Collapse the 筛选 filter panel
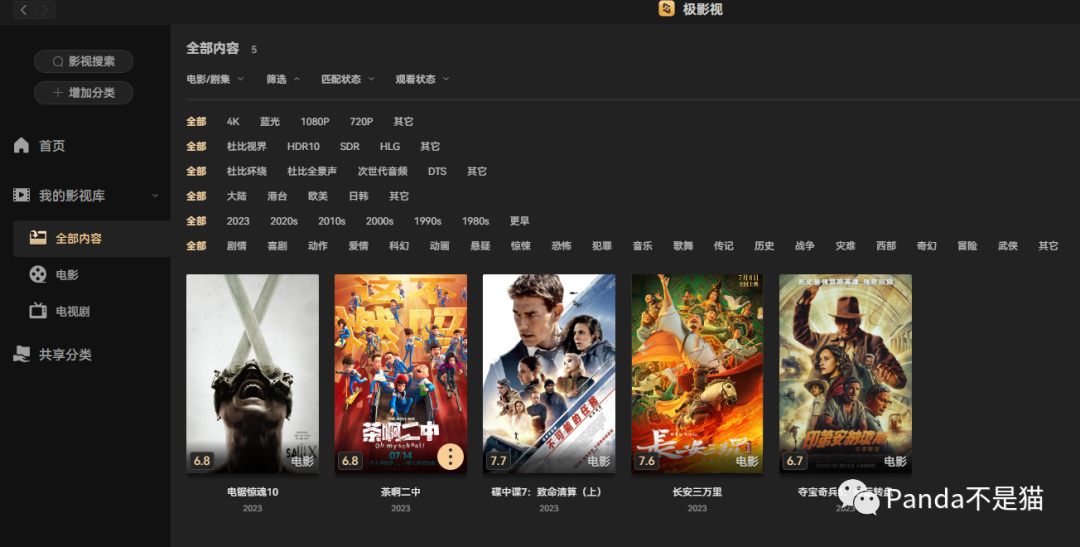This screenshot has height=547, width=1080. [x=283, y=79]
